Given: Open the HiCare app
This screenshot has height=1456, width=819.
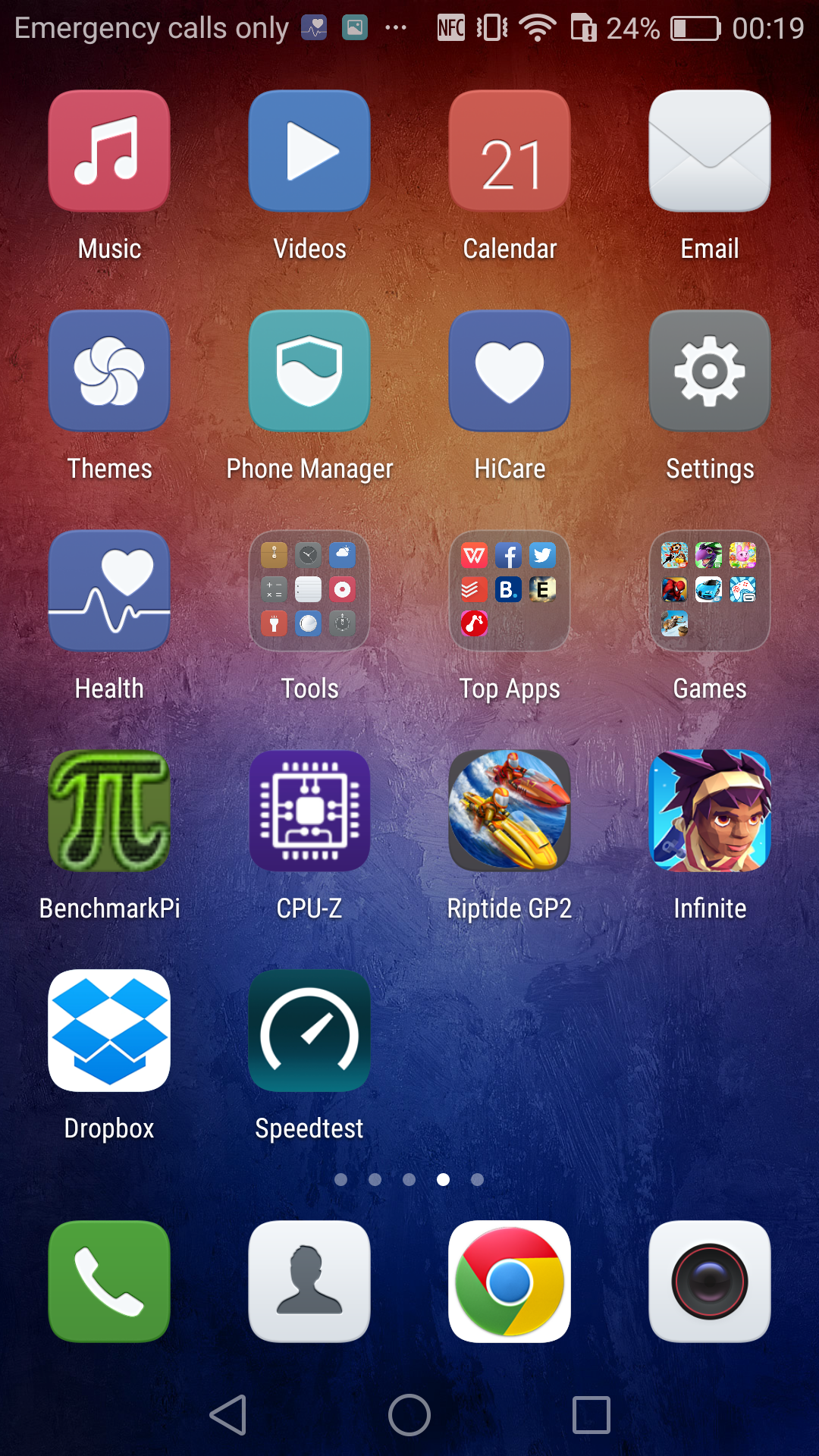Looking at the screenshot, I should (x=510, y=371).
